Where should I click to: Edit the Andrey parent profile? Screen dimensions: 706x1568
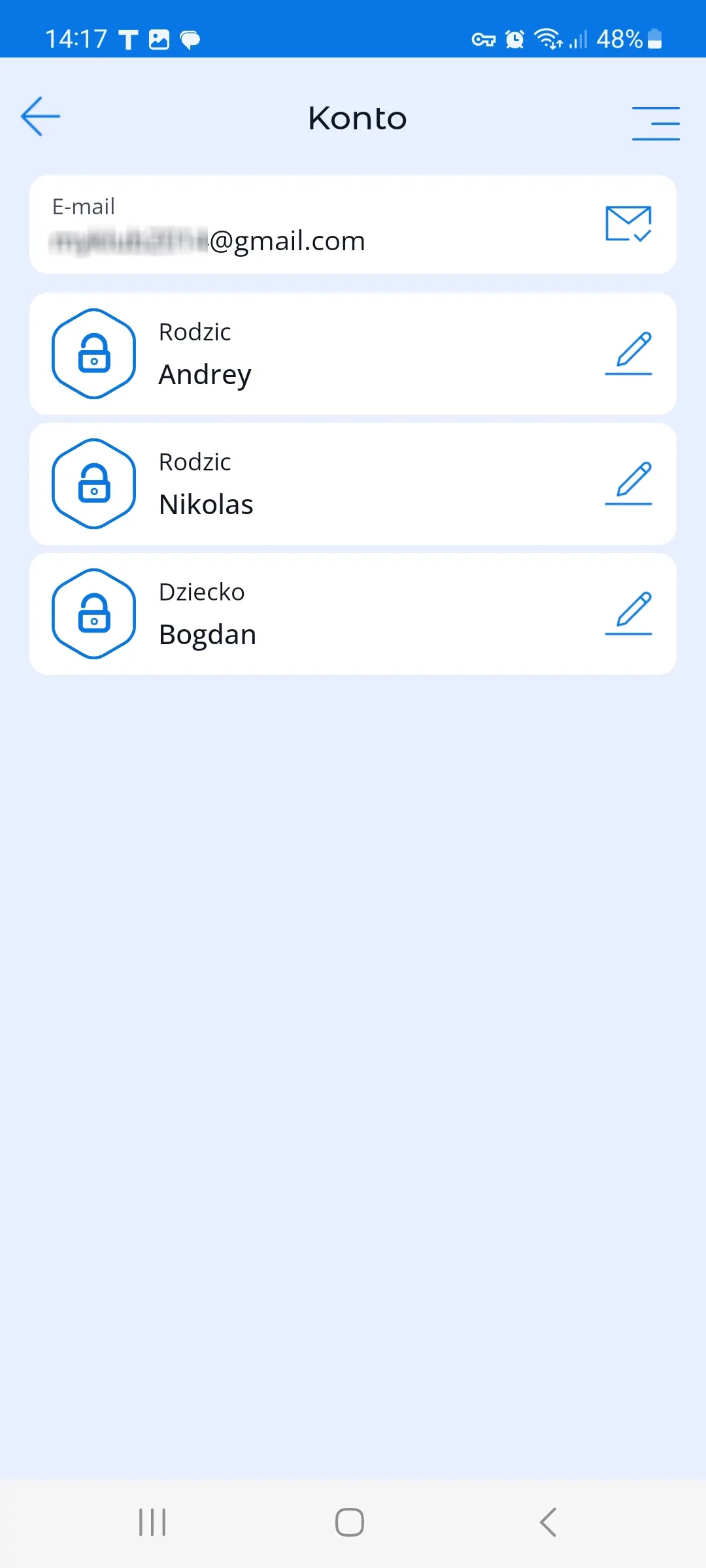click(x=628, y=353)
